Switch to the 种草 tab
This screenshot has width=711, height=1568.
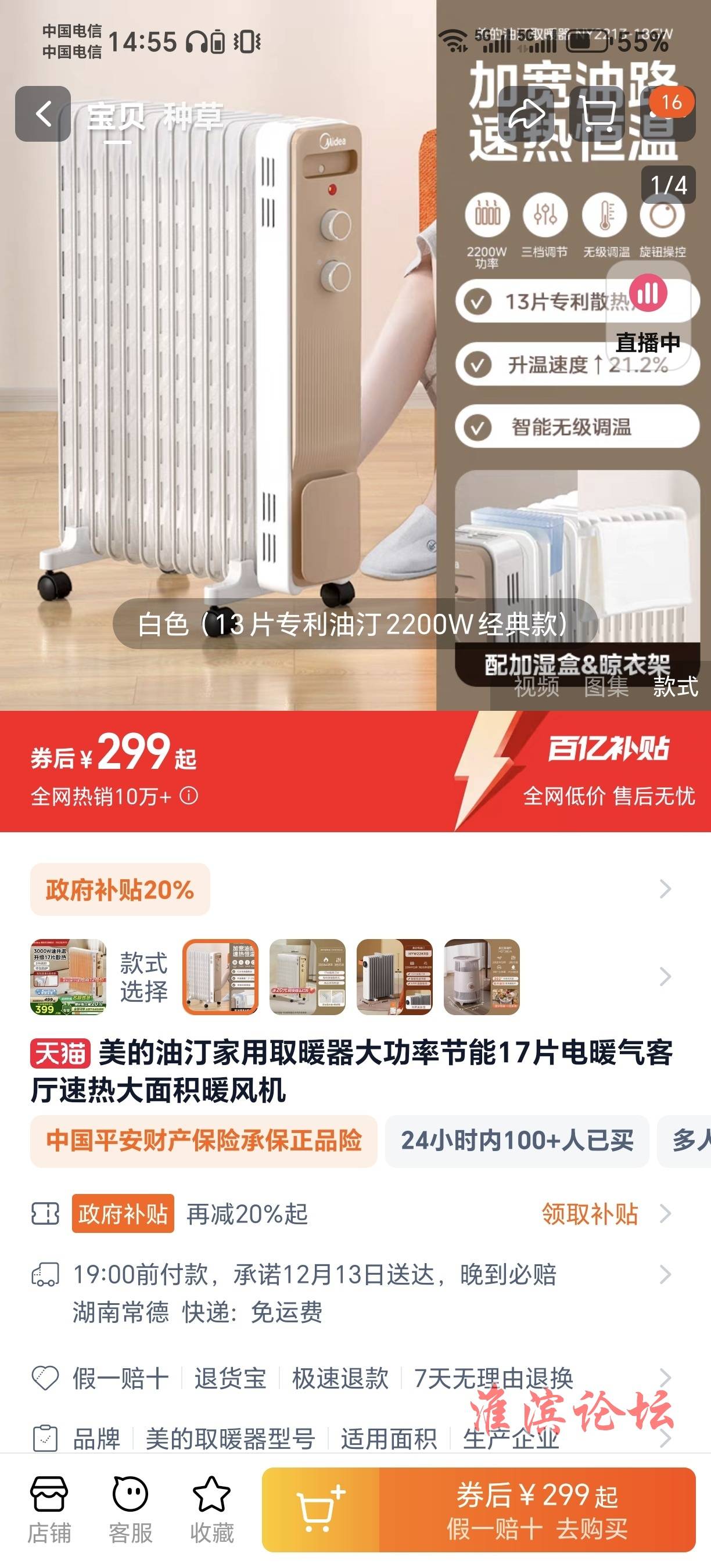pos(193,117)
